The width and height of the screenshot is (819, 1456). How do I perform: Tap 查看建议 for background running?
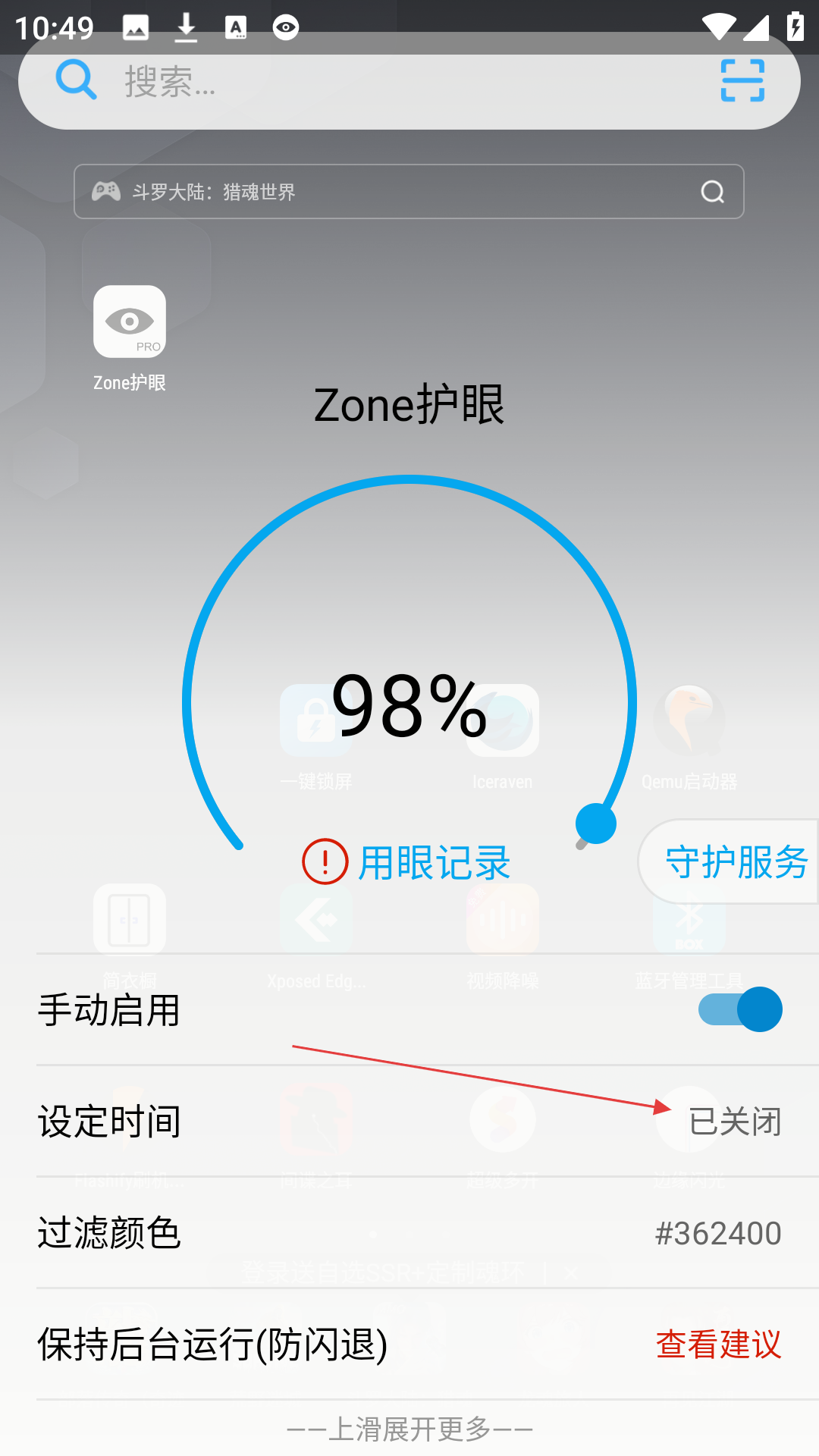[x=718, y=1345]
